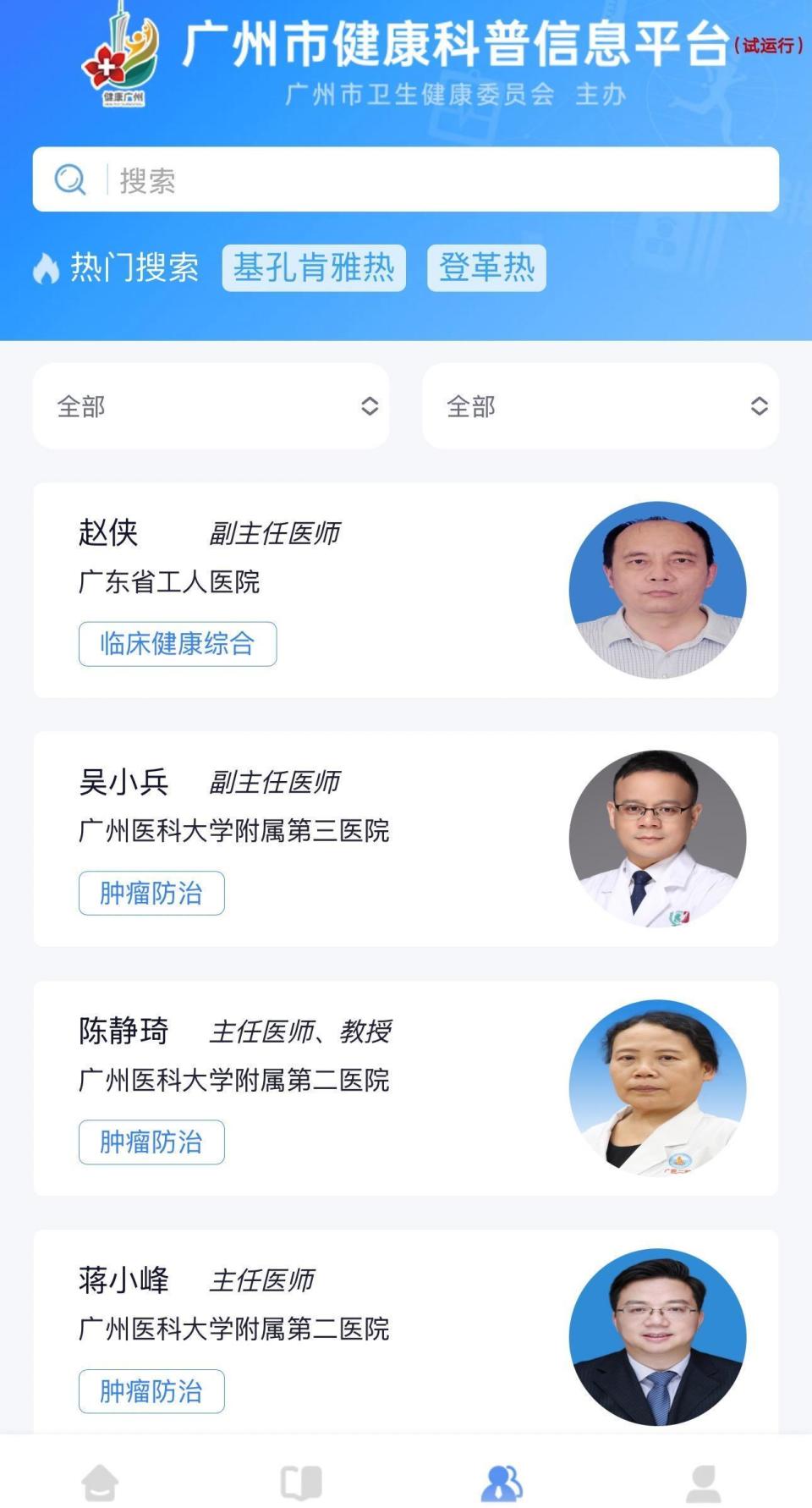This screenshot has width=812, height=1508.
Task: Click the search magnifier icon
Action: coord(71,179)
